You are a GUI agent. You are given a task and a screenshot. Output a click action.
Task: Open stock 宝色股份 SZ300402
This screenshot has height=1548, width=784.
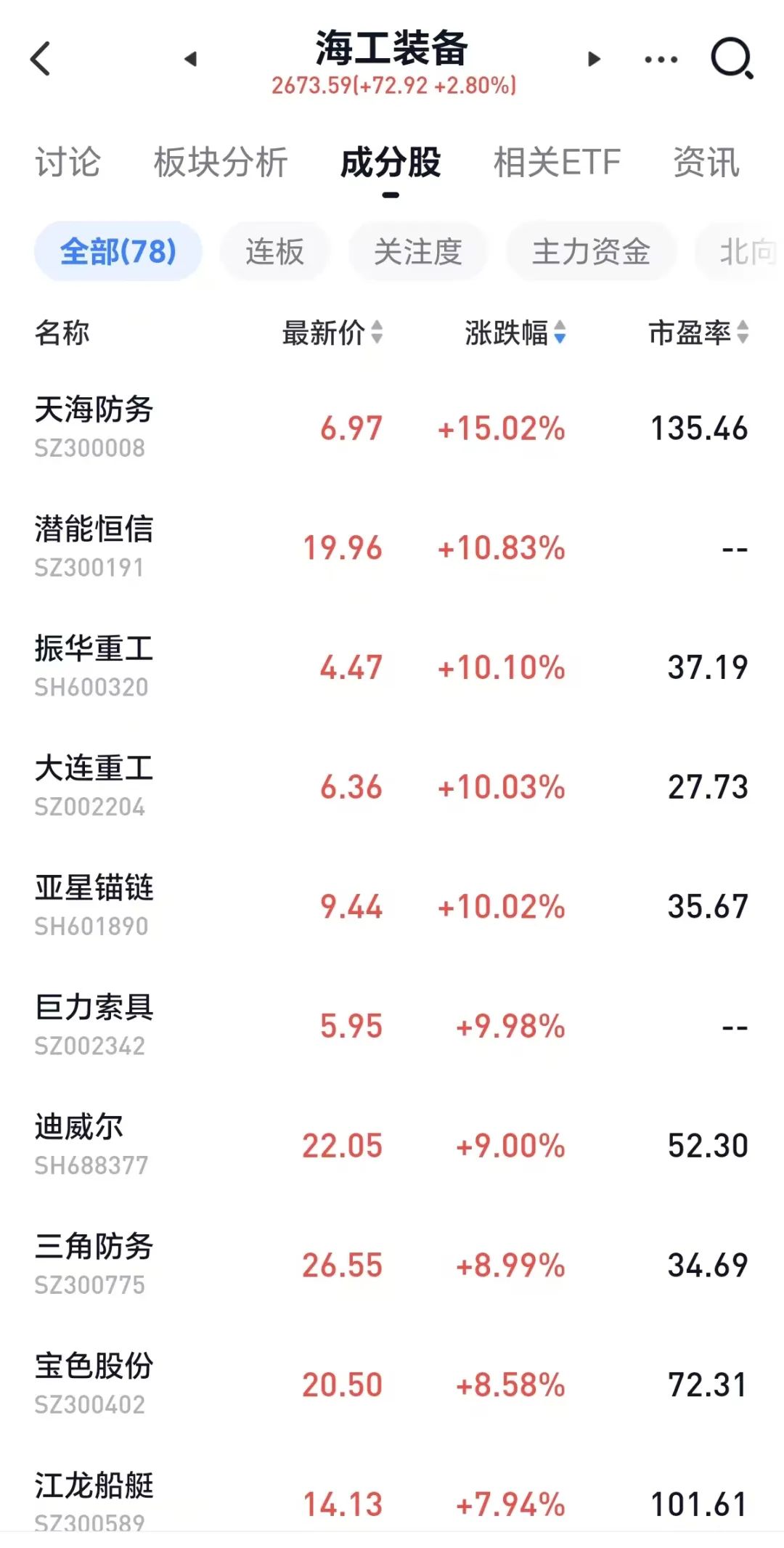pyautogui.click(x=392, y=1384)
